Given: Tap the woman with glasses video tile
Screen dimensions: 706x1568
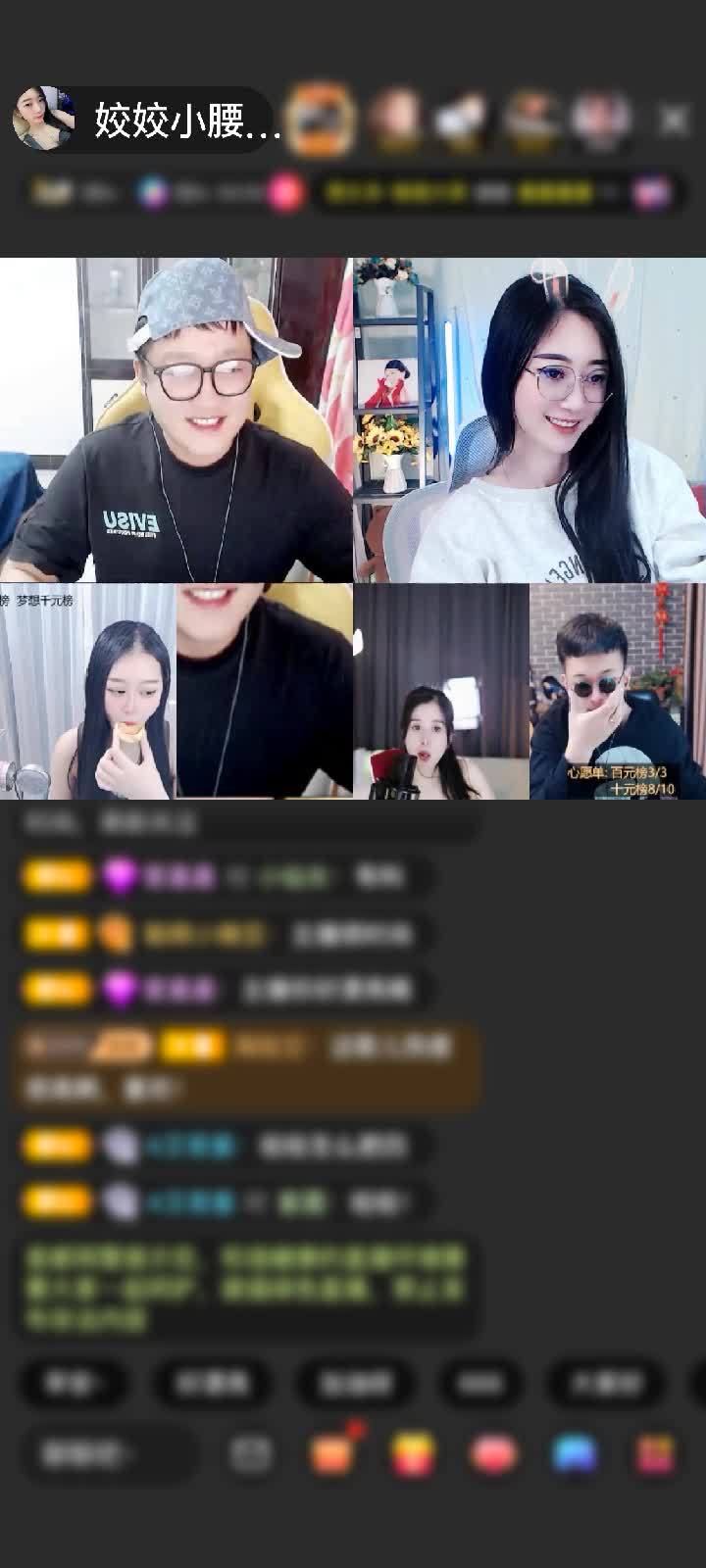Looking at the screenshot, I should click(529, 419).
